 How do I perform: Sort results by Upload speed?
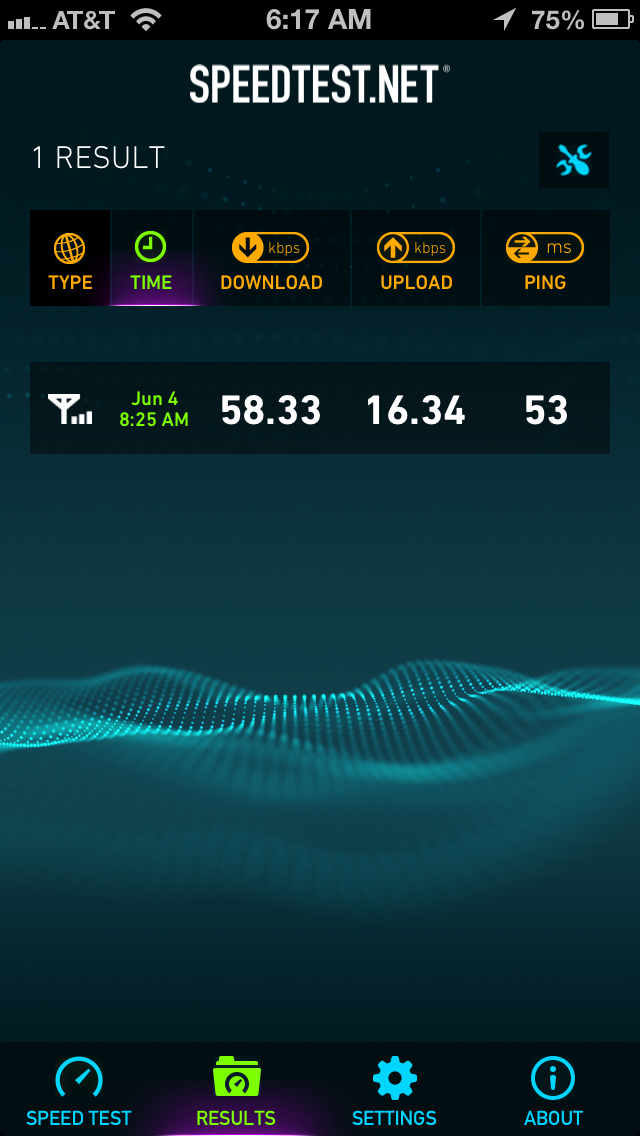416,259
